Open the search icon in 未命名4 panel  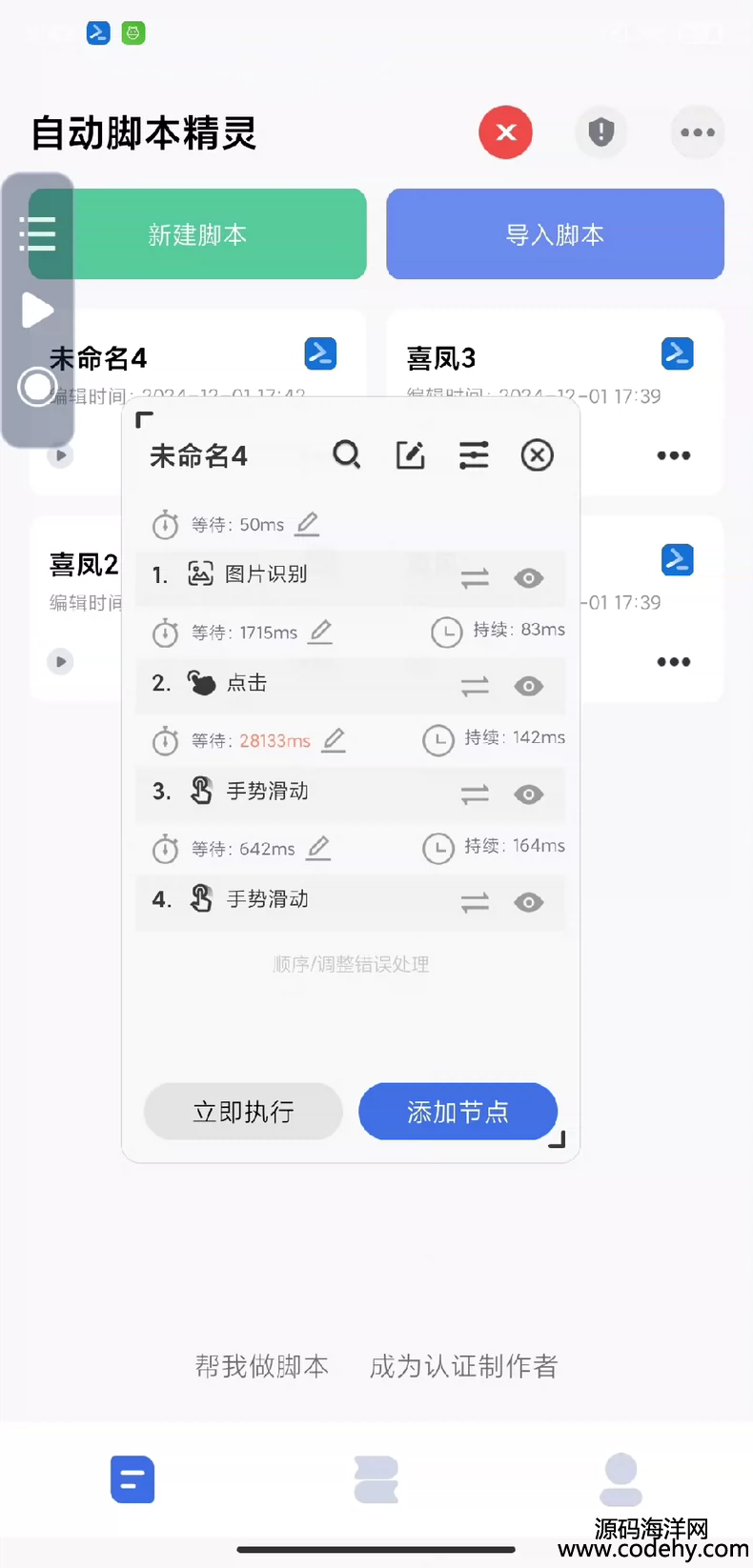[346, 455]
